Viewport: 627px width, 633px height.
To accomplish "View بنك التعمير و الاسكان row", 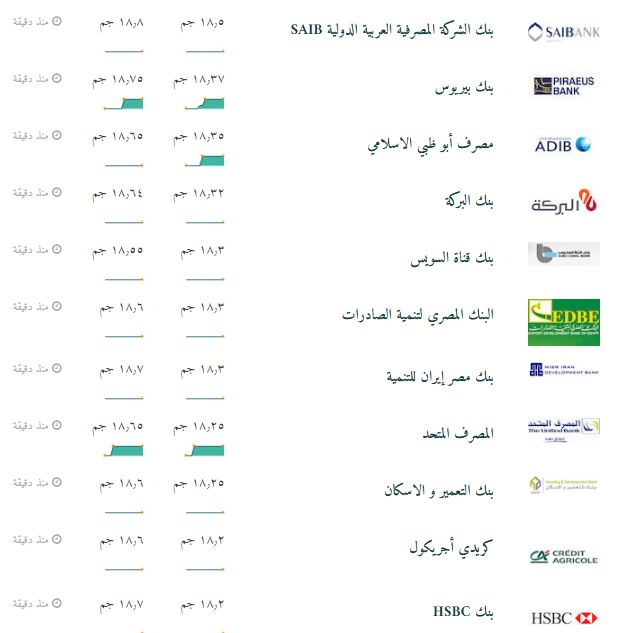I will [x=438, y=491].
